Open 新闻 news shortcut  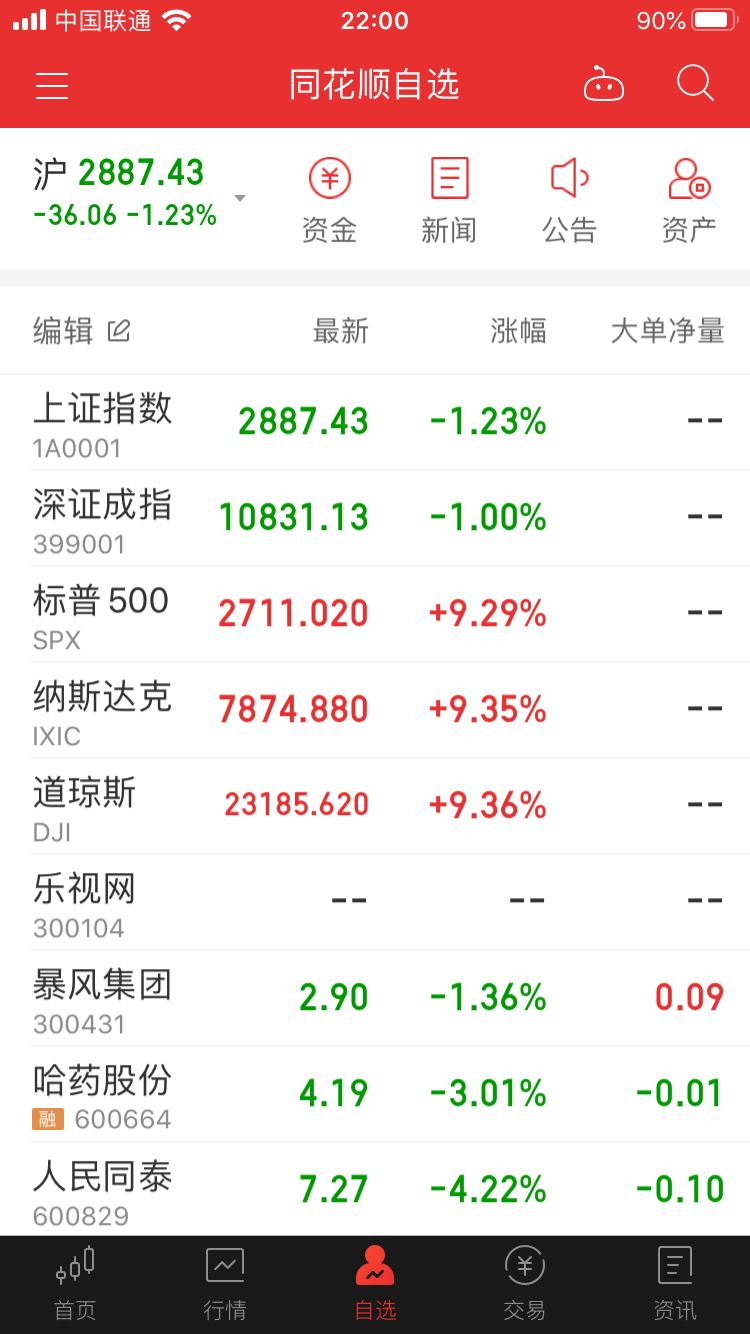pos(449,201)
